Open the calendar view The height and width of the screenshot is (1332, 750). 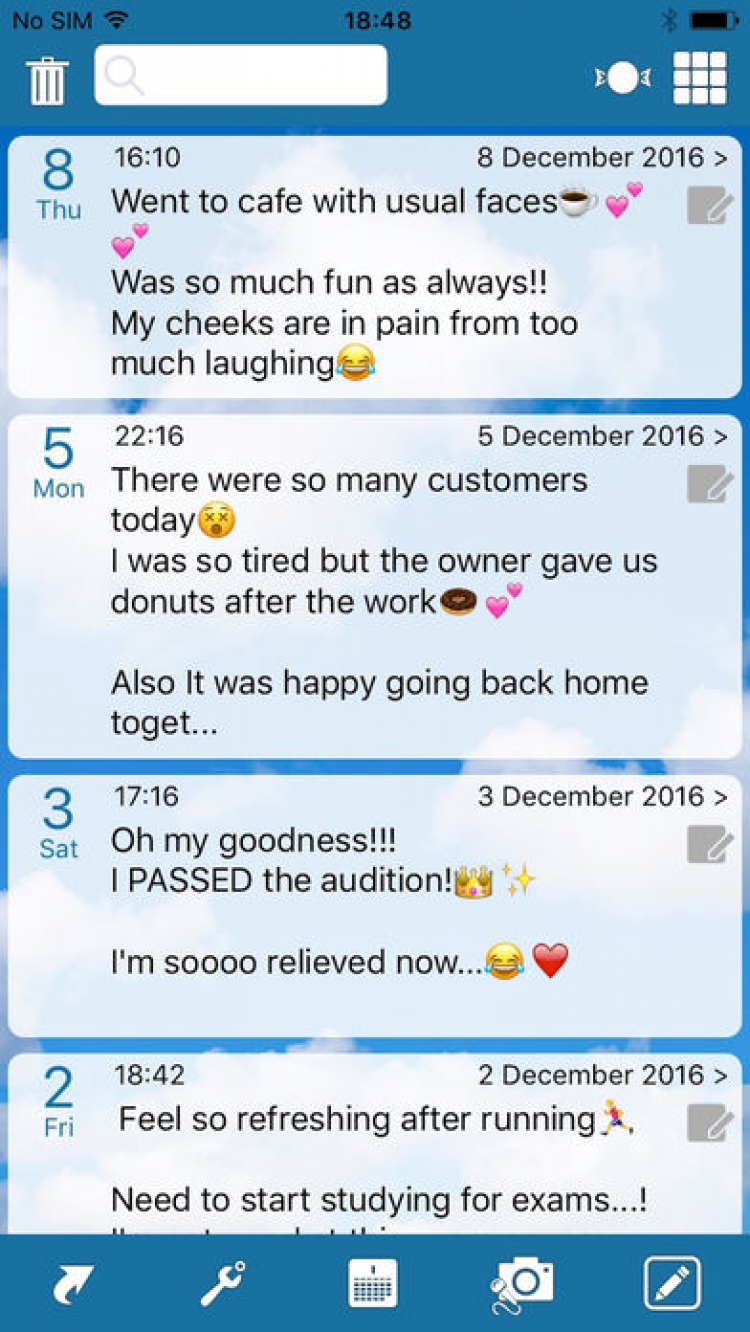(373, 1284)
